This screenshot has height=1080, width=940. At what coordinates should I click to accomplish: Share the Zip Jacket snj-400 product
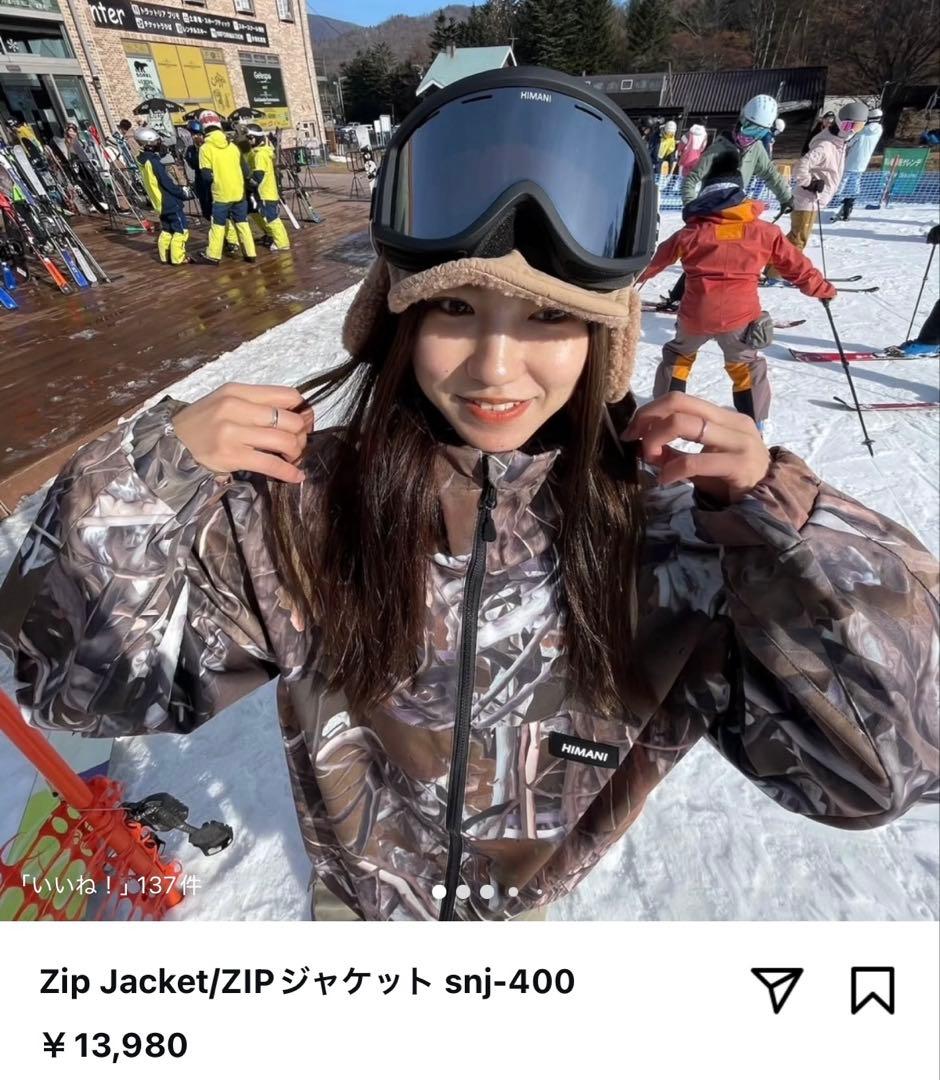777,989
